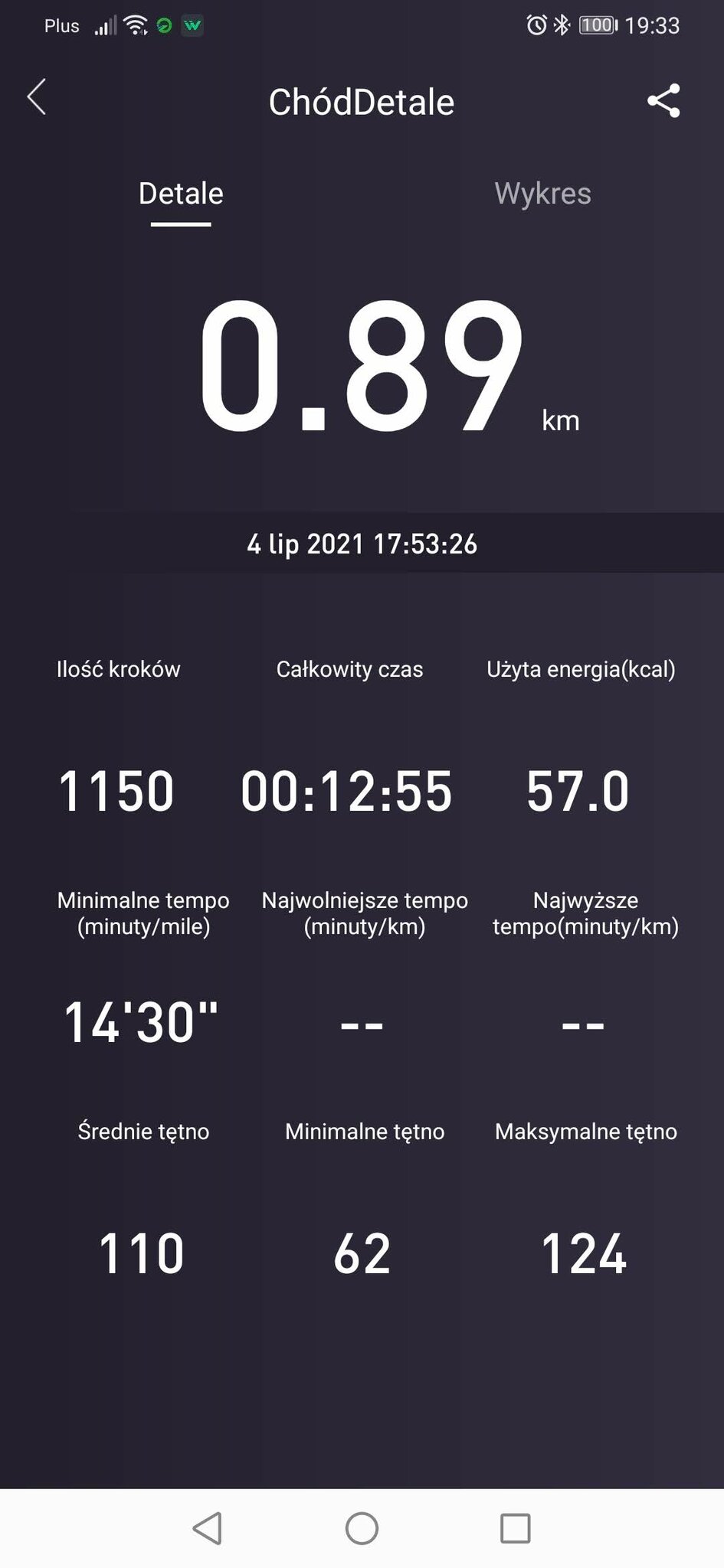Tap the system back button
Screen dimensions: 724x1568
[208, 1528]
